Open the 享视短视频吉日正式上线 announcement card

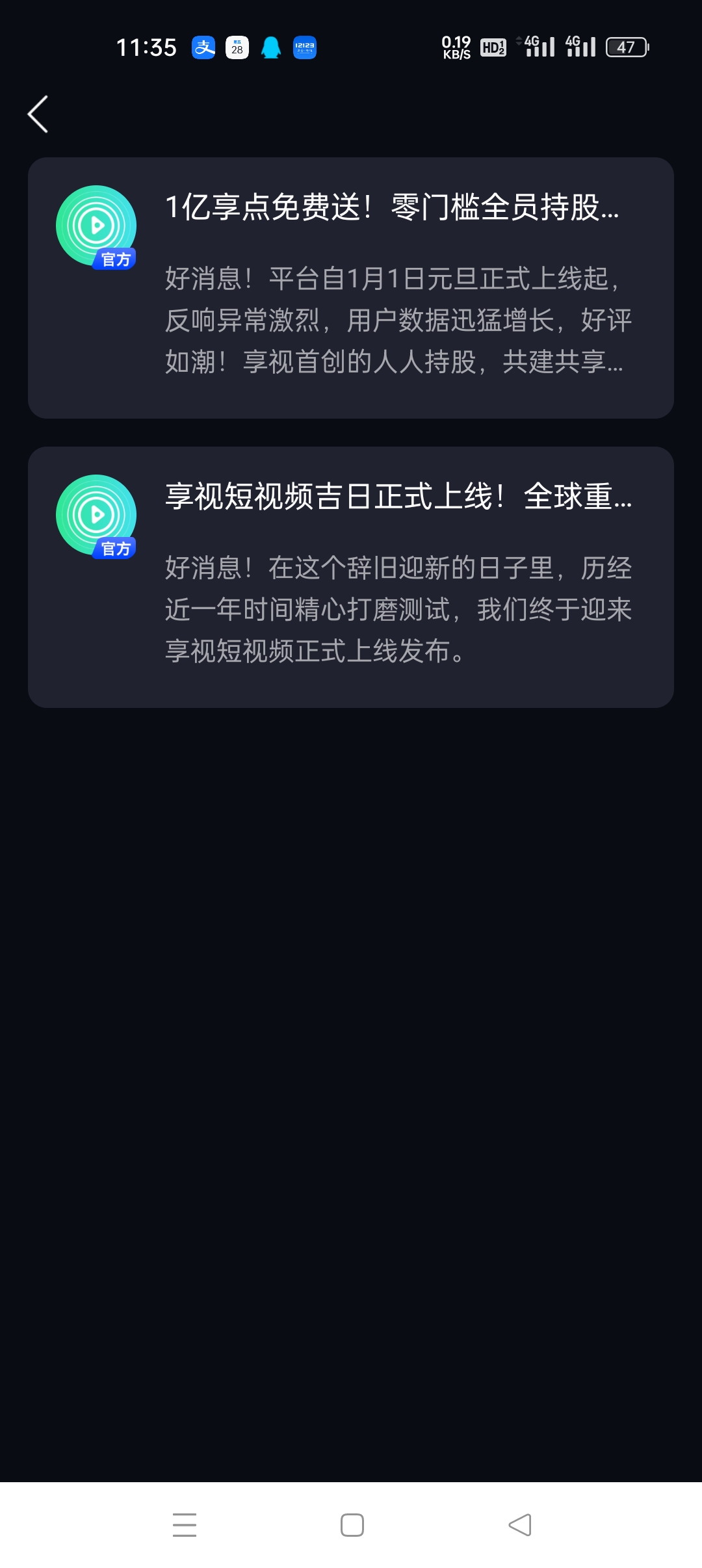pyautogui.click(x=351, y=577)
